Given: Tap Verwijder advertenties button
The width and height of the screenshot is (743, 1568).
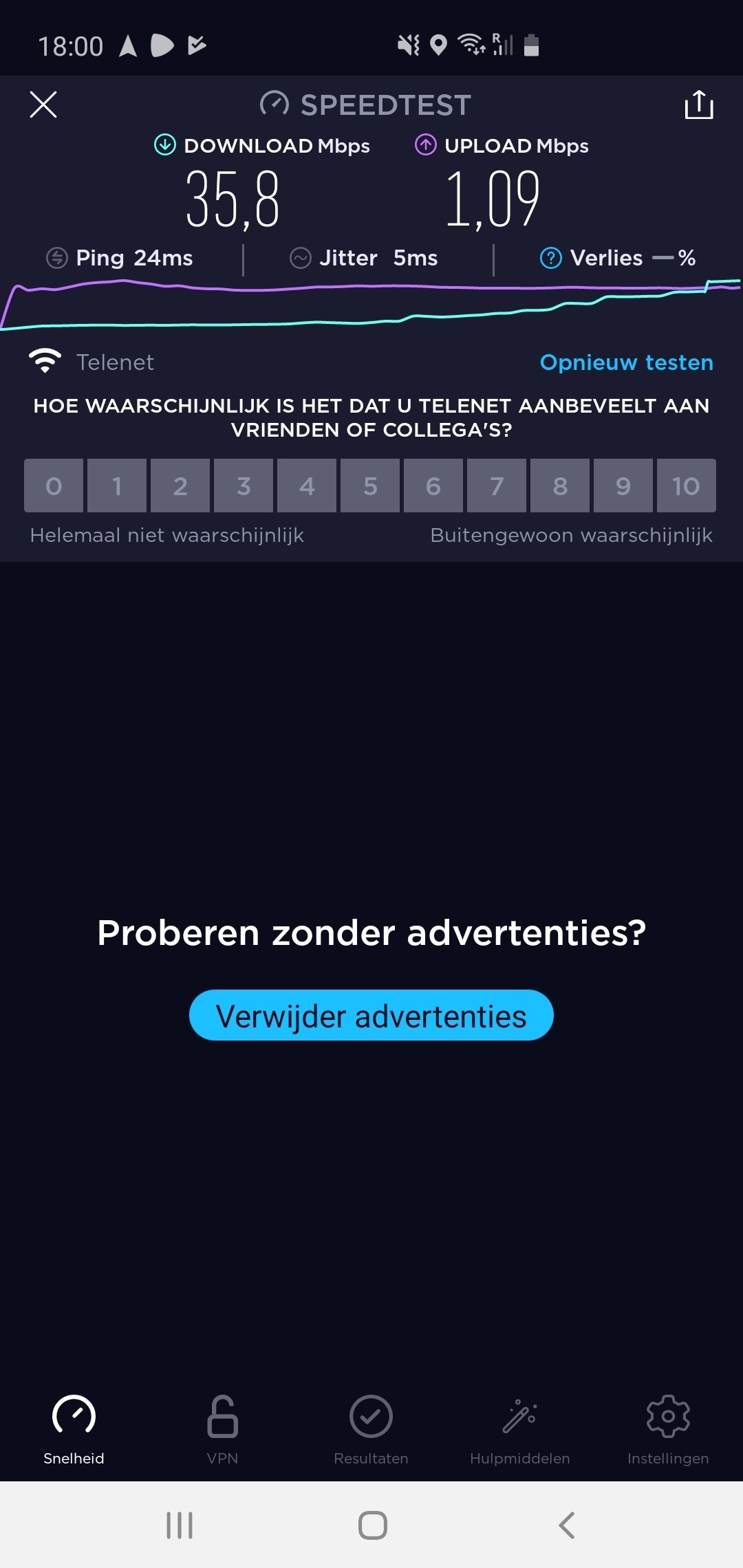Looking at the screenshot, I should (371, 1015).
